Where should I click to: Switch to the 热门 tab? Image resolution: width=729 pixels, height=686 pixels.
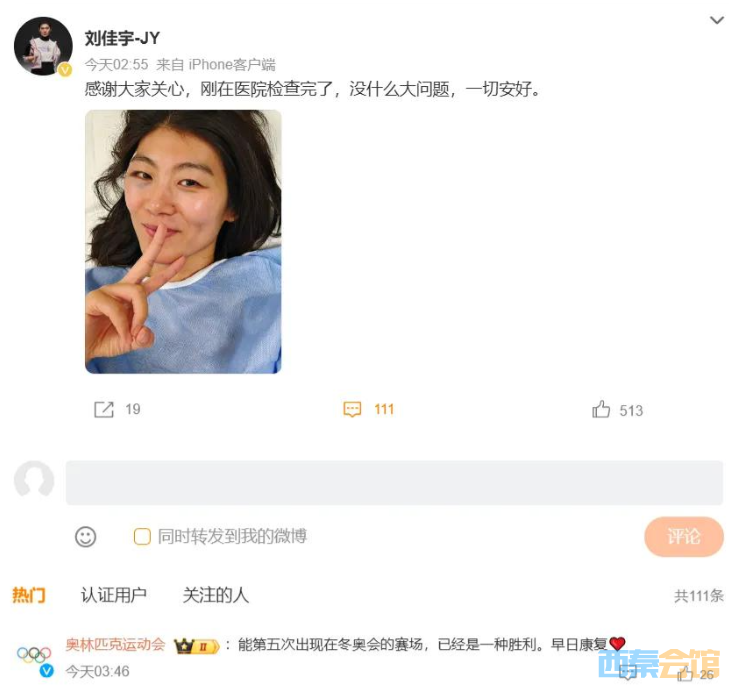tap(29, 595)
